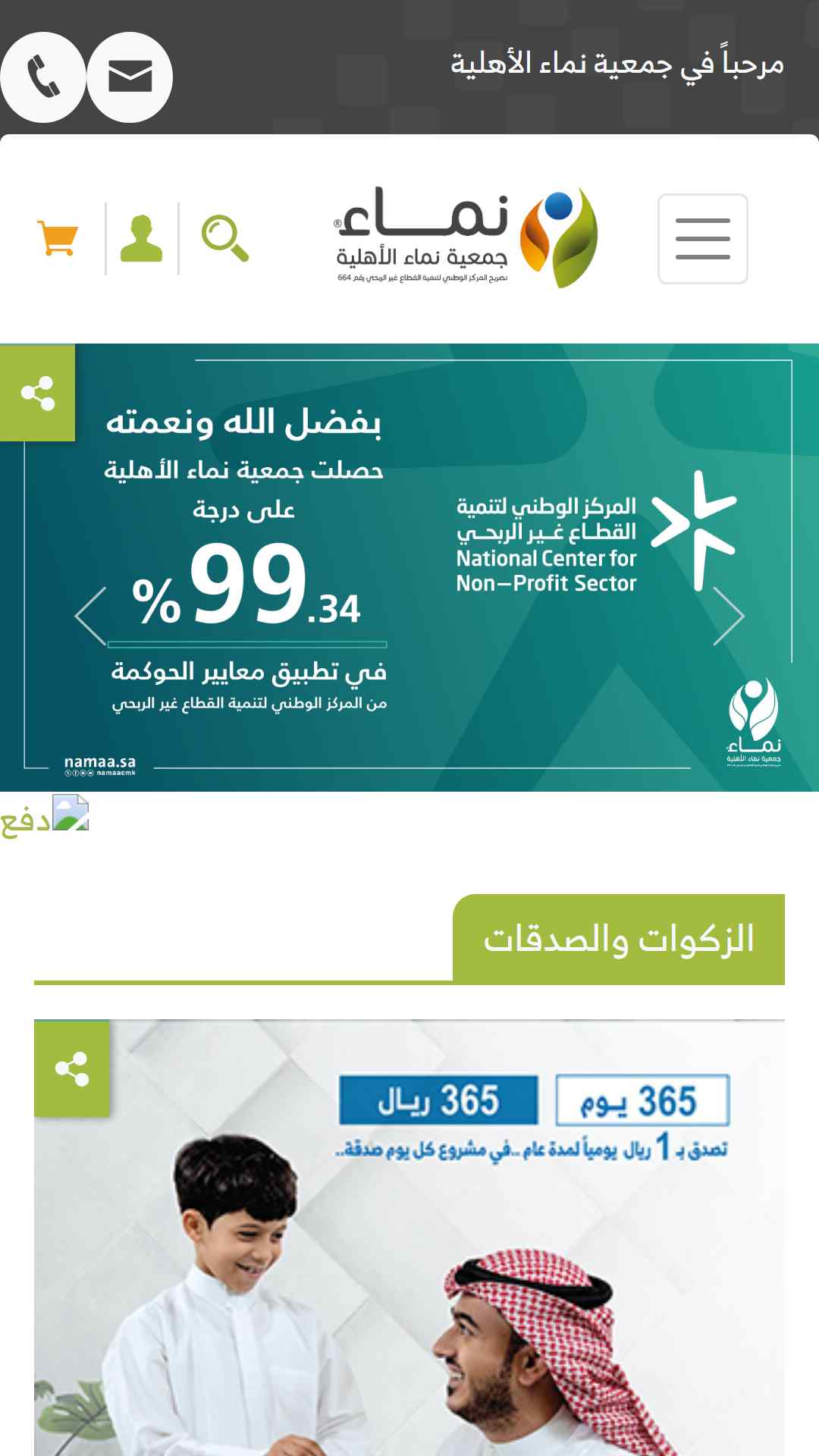Screen dimensions: 819x1456
Task: Open the hamburger menu
Action: 703,239
